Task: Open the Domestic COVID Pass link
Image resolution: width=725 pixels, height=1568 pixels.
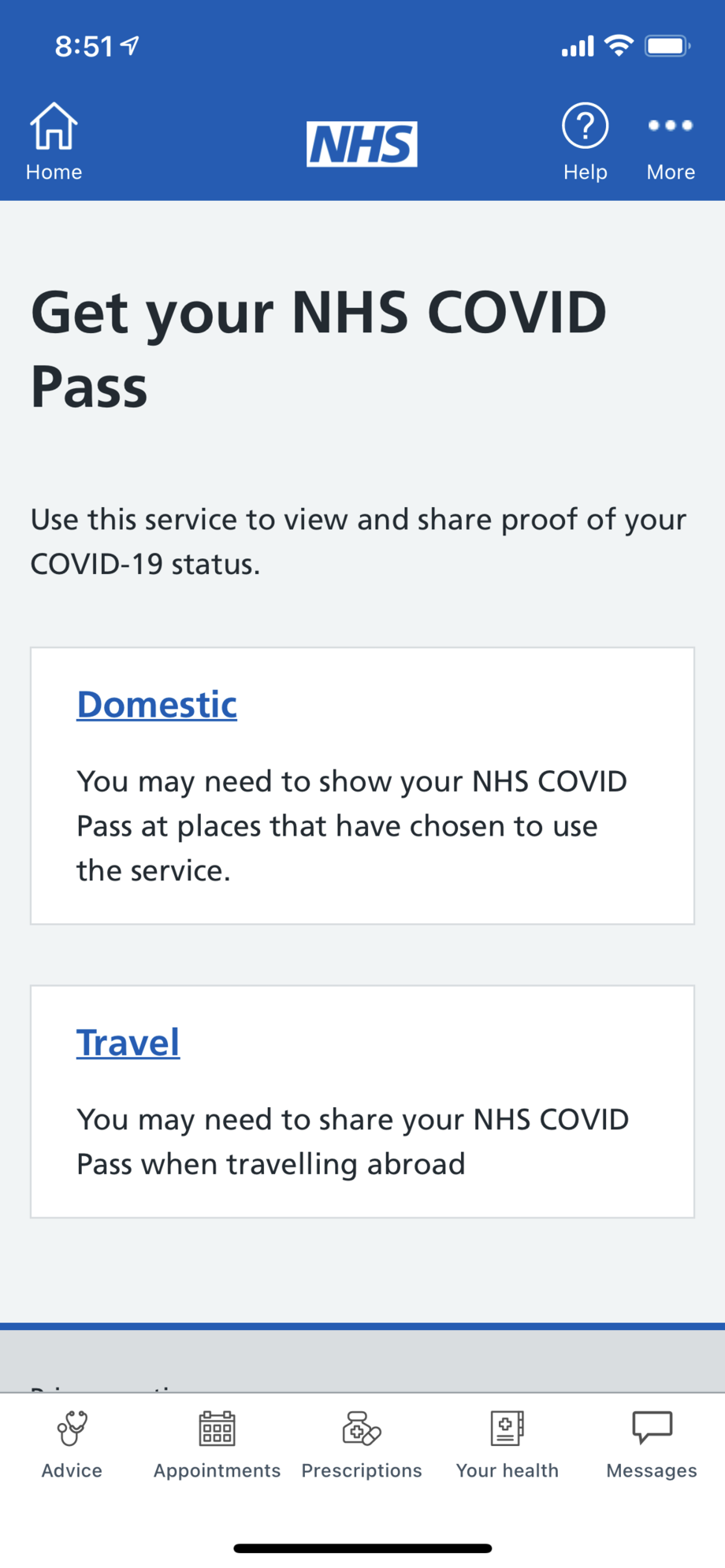Action: [157, 704]
